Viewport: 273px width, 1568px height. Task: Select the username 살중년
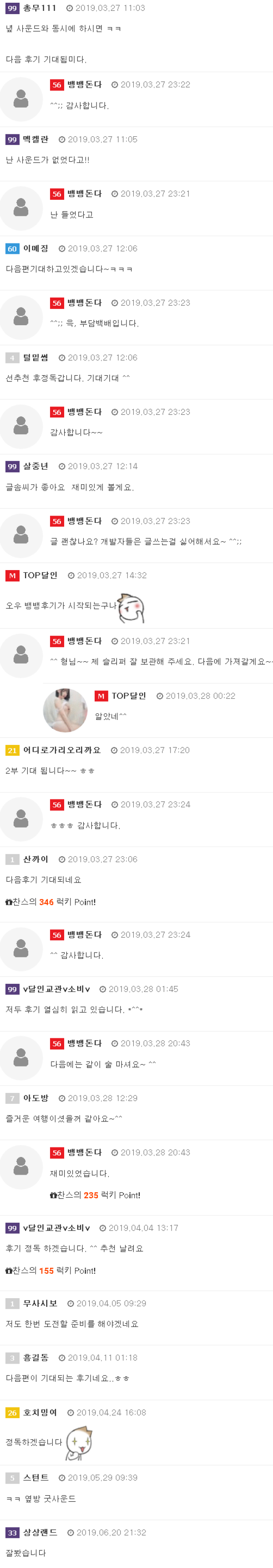pyautogui.click(x=35, y=466)
